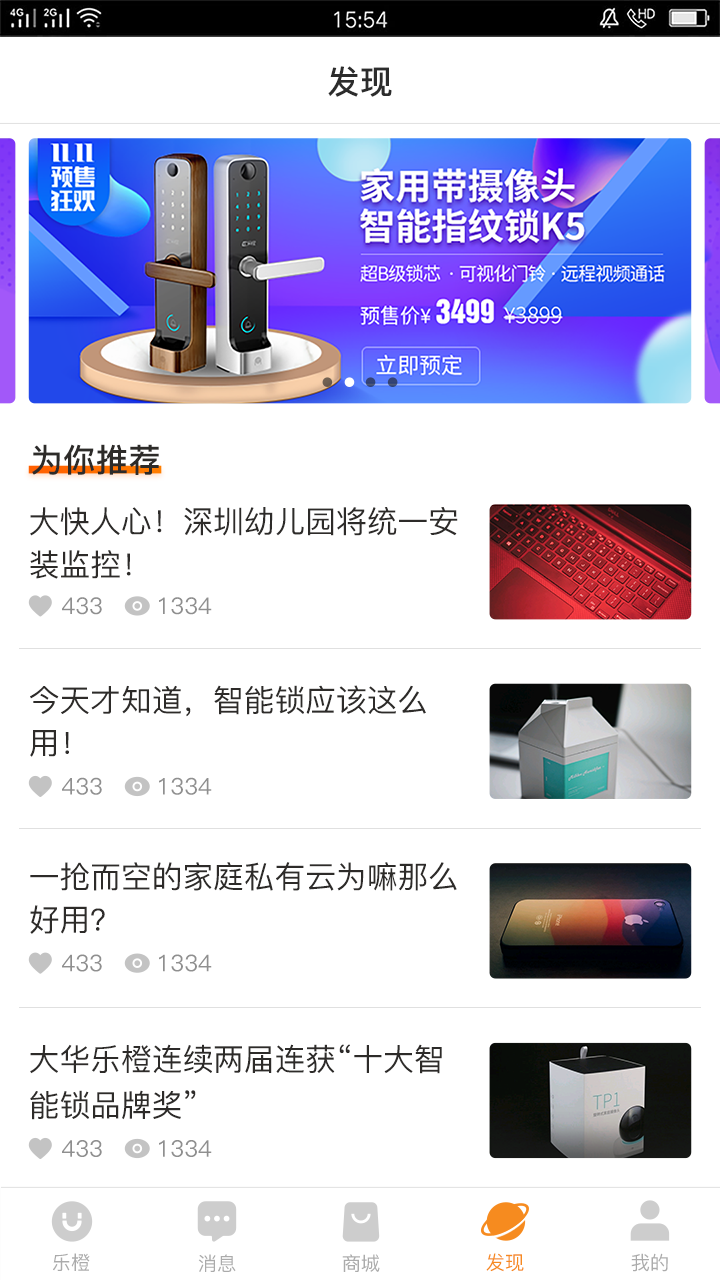Select the last carousel indicator dot

(x=391, y=381)
